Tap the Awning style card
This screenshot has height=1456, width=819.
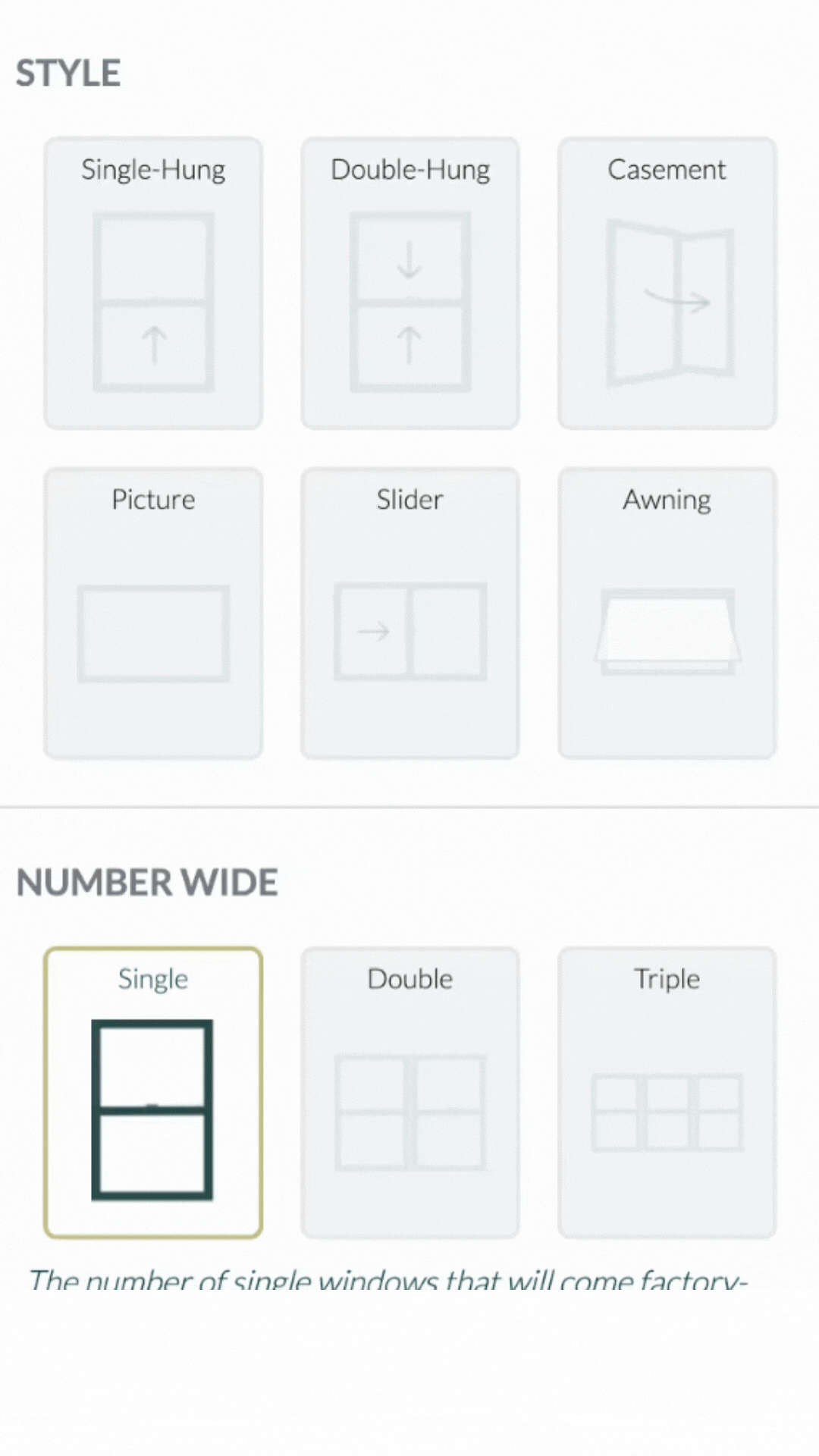click(667, 613)
